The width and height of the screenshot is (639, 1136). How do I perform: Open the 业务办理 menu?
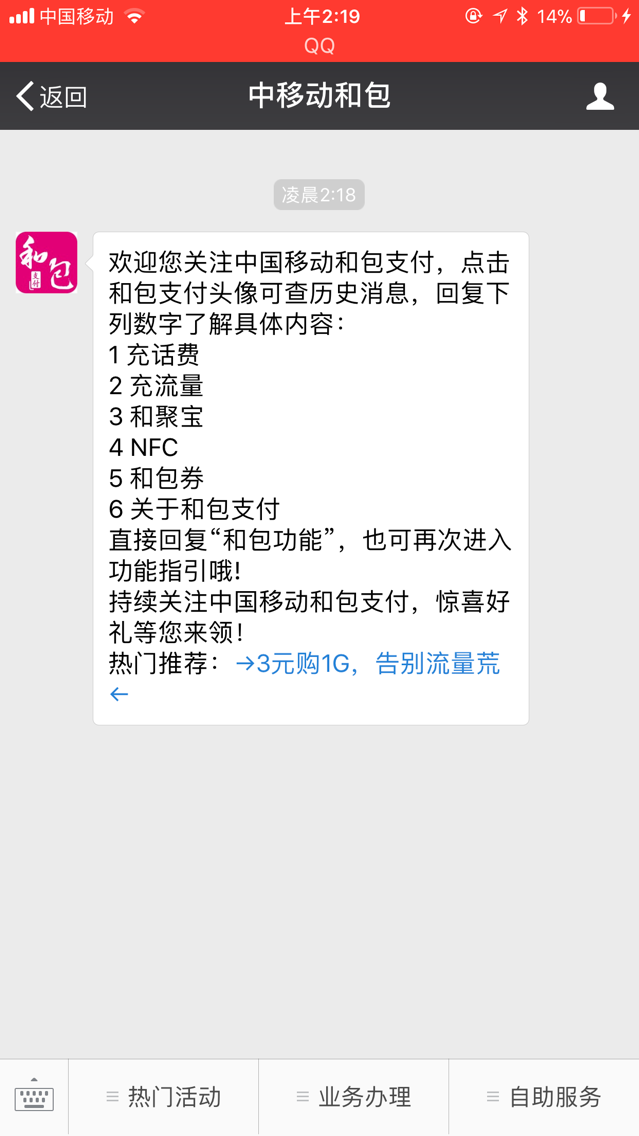[354, 1097]
